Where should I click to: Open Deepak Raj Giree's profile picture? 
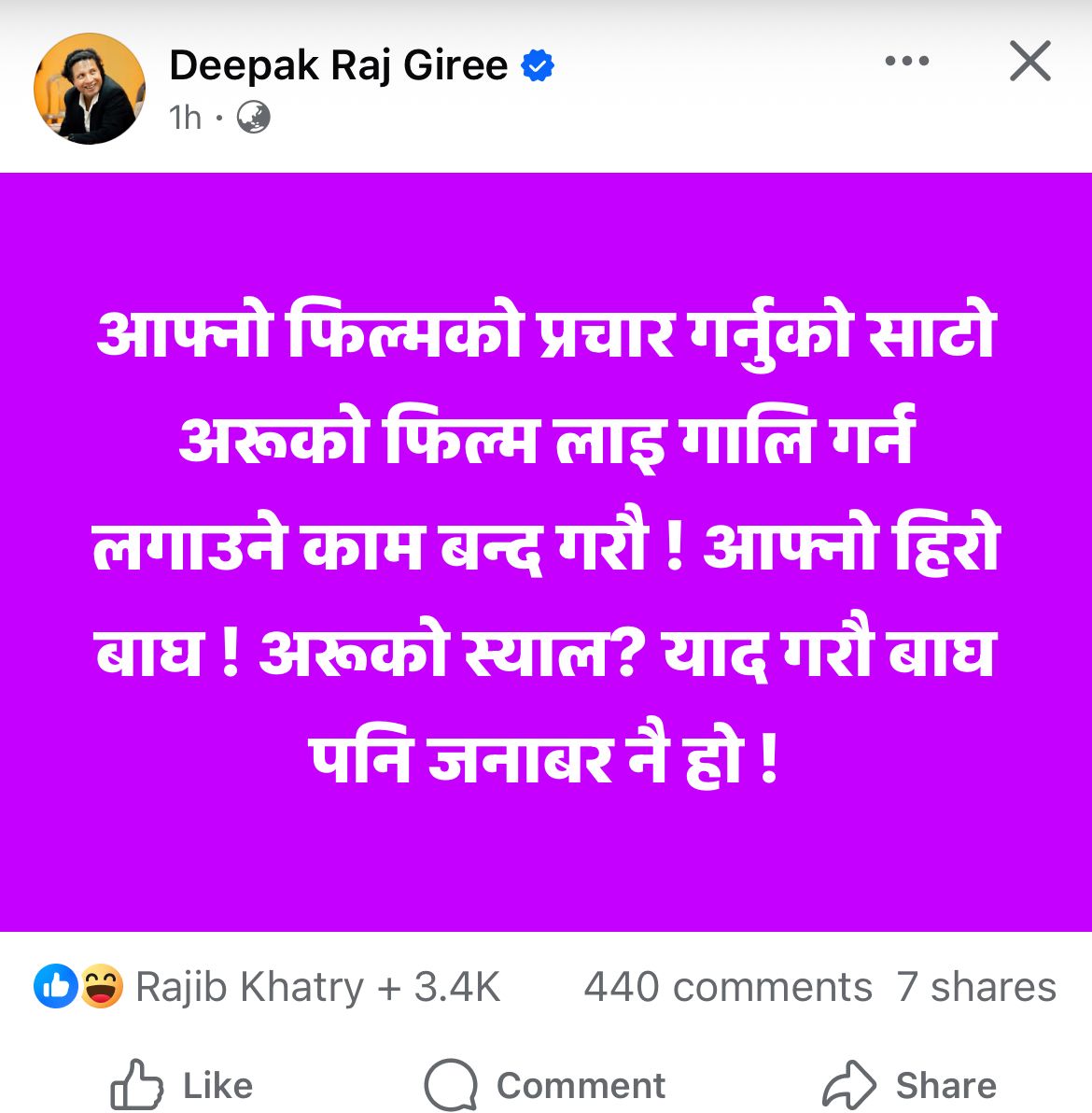pos(90,89)
